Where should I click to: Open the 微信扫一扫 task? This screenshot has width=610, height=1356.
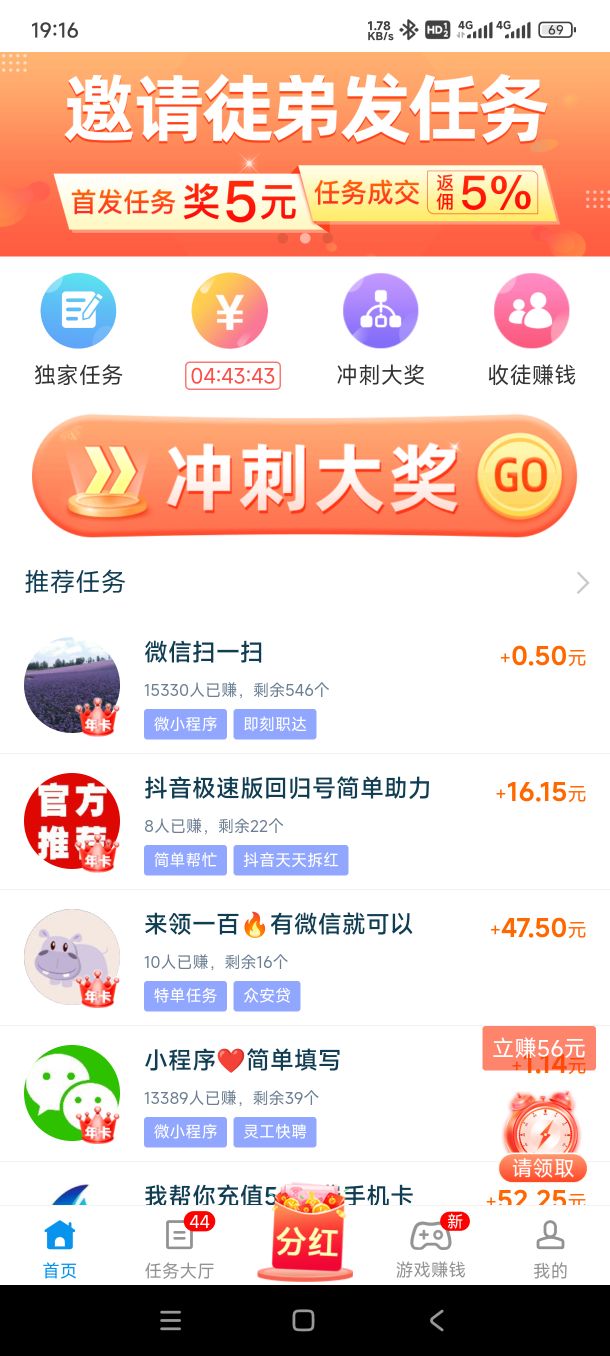[x=305, y=686]
